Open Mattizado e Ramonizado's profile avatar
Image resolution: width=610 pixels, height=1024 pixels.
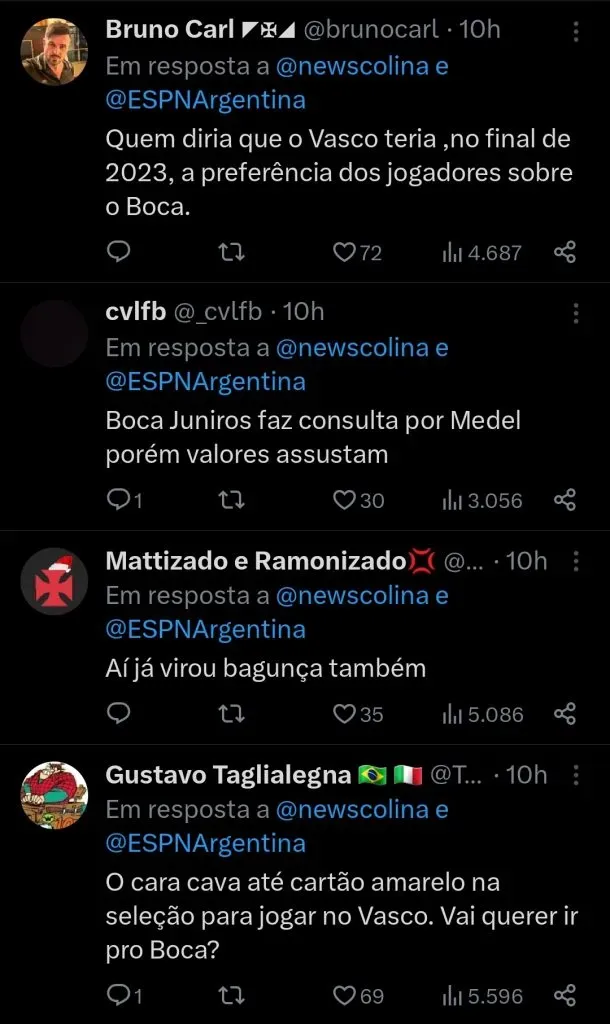[54, 581]
